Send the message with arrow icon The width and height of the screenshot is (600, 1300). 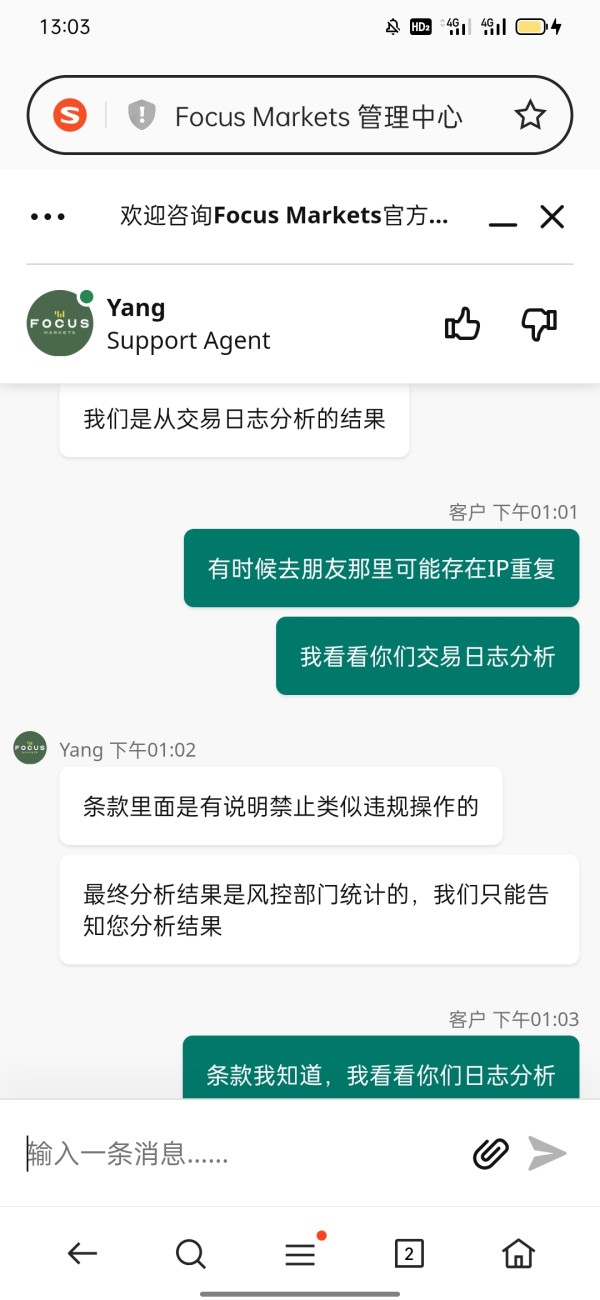point(547,1153)
